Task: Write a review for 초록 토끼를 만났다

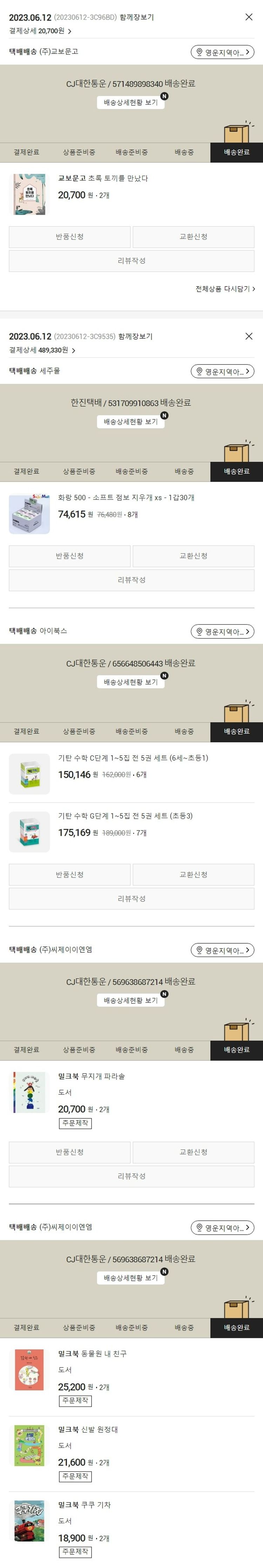Action: click(131, 261)
